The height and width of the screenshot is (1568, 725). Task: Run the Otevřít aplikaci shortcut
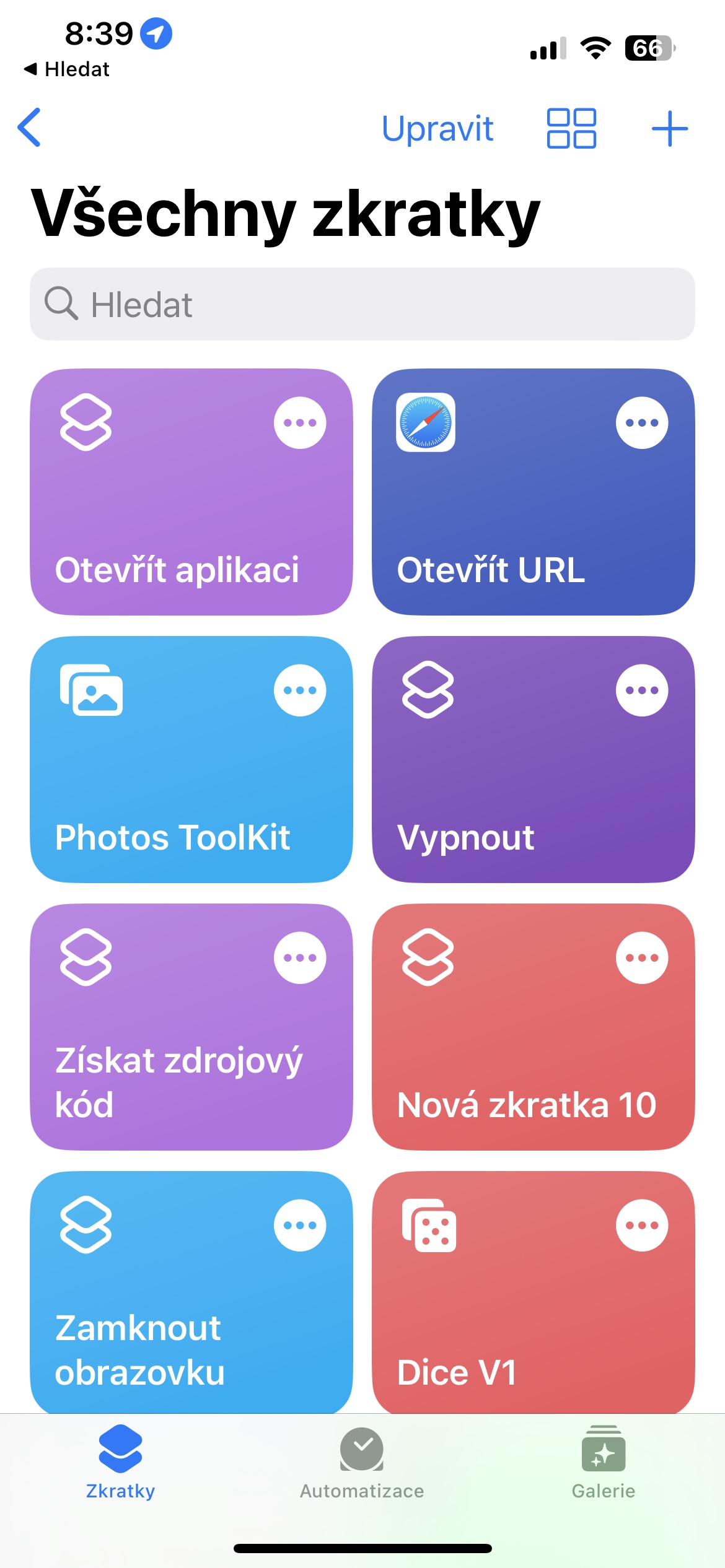191,492
